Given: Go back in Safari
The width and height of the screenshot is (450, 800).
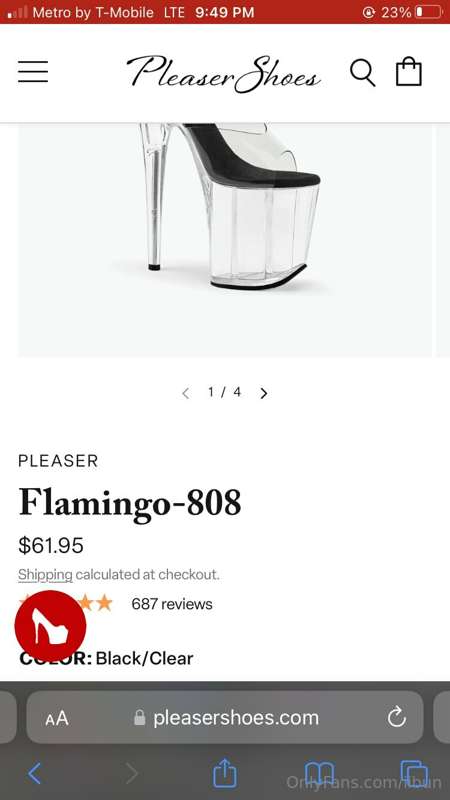Looking at the screenshot, I should pyautogui.click(x=34, y=773).
